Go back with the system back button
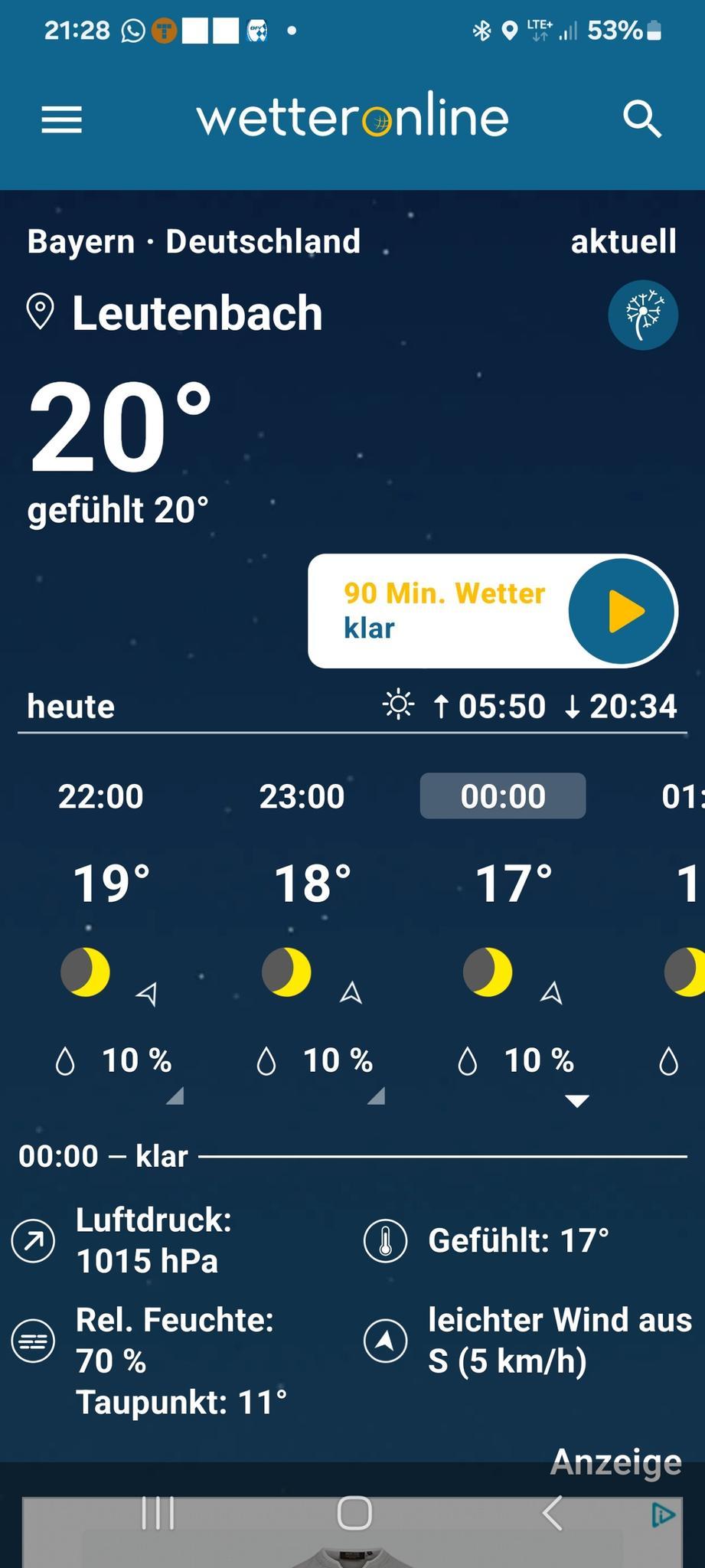This screenshot has width=705, height=1568. (552, 1513)
